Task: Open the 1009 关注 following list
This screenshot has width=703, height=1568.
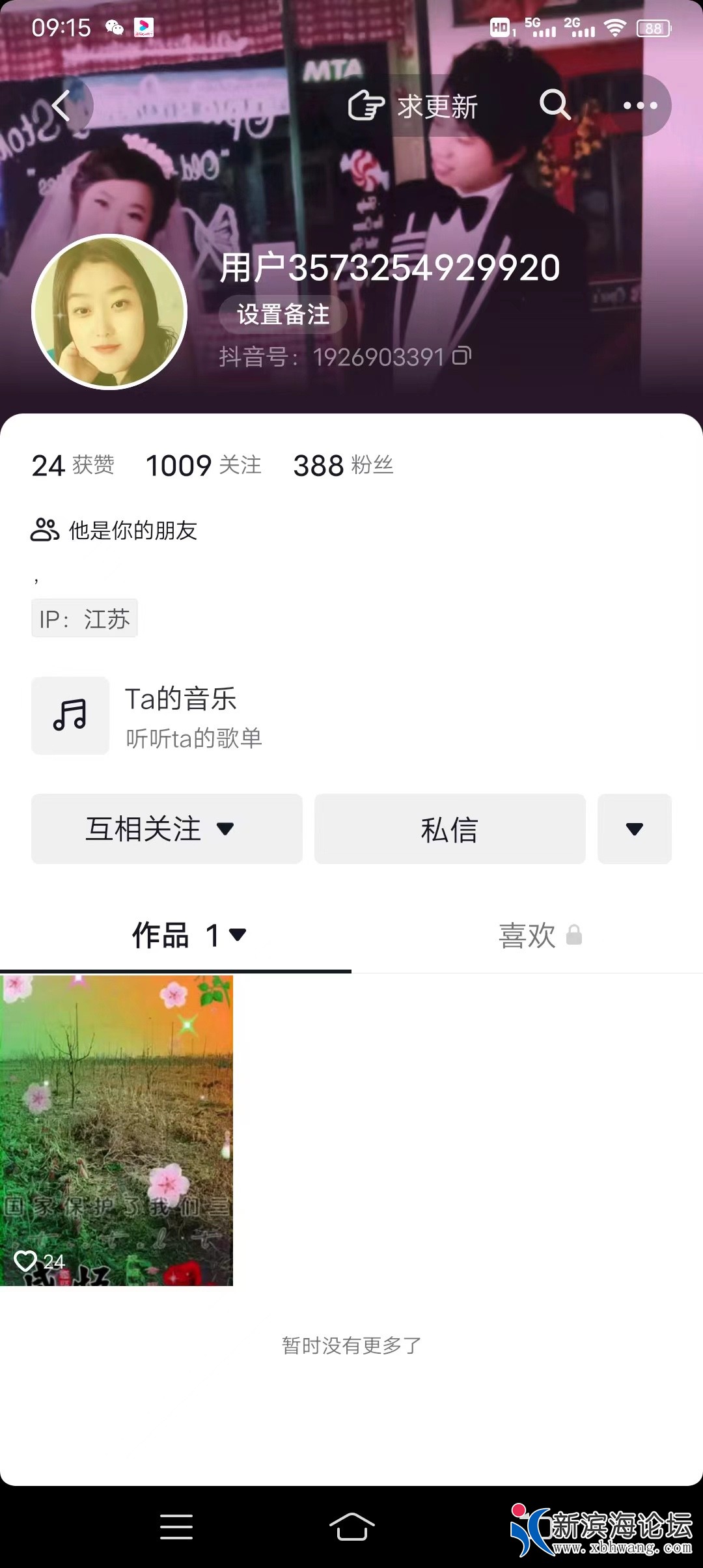Action: [203, 466]
